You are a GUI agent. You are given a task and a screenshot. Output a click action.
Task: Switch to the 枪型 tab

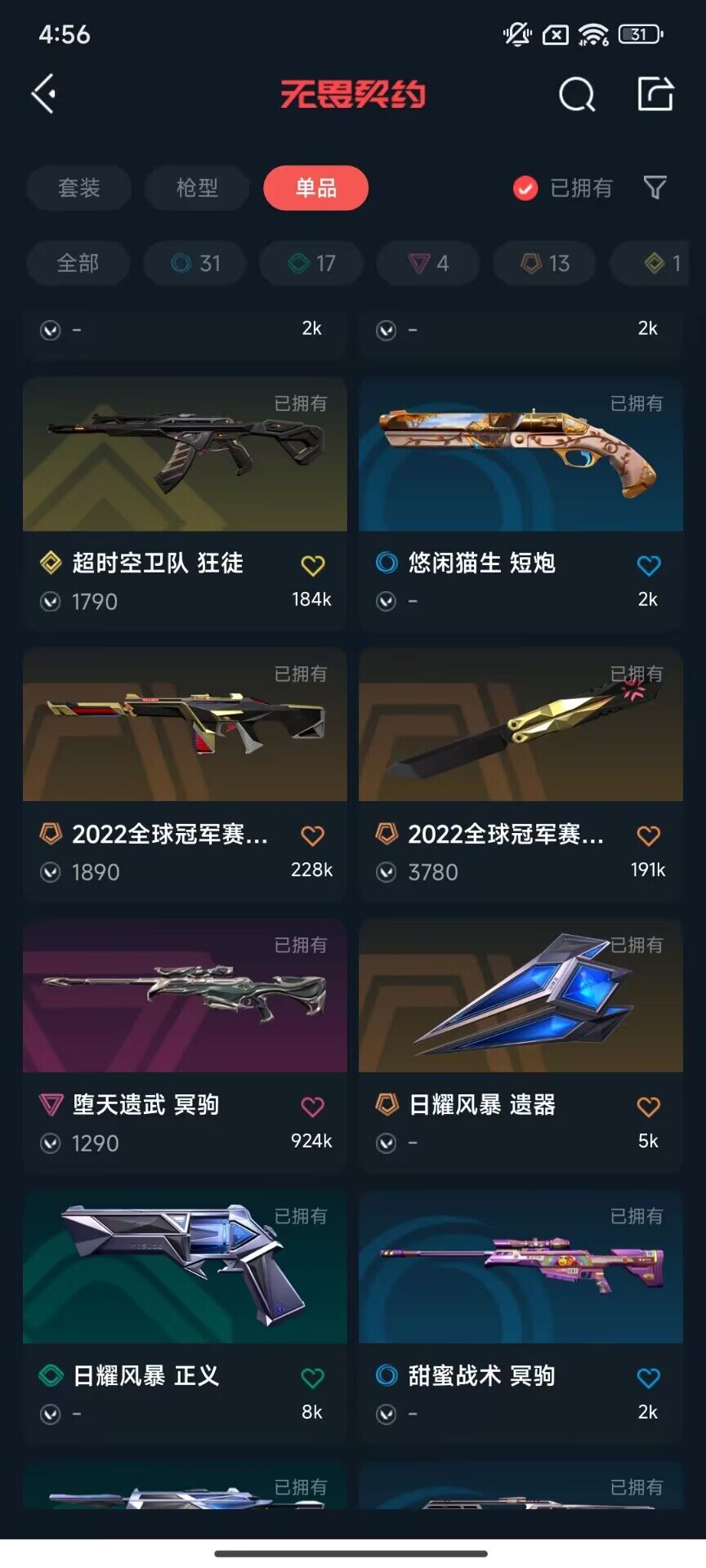pos(197,188)
